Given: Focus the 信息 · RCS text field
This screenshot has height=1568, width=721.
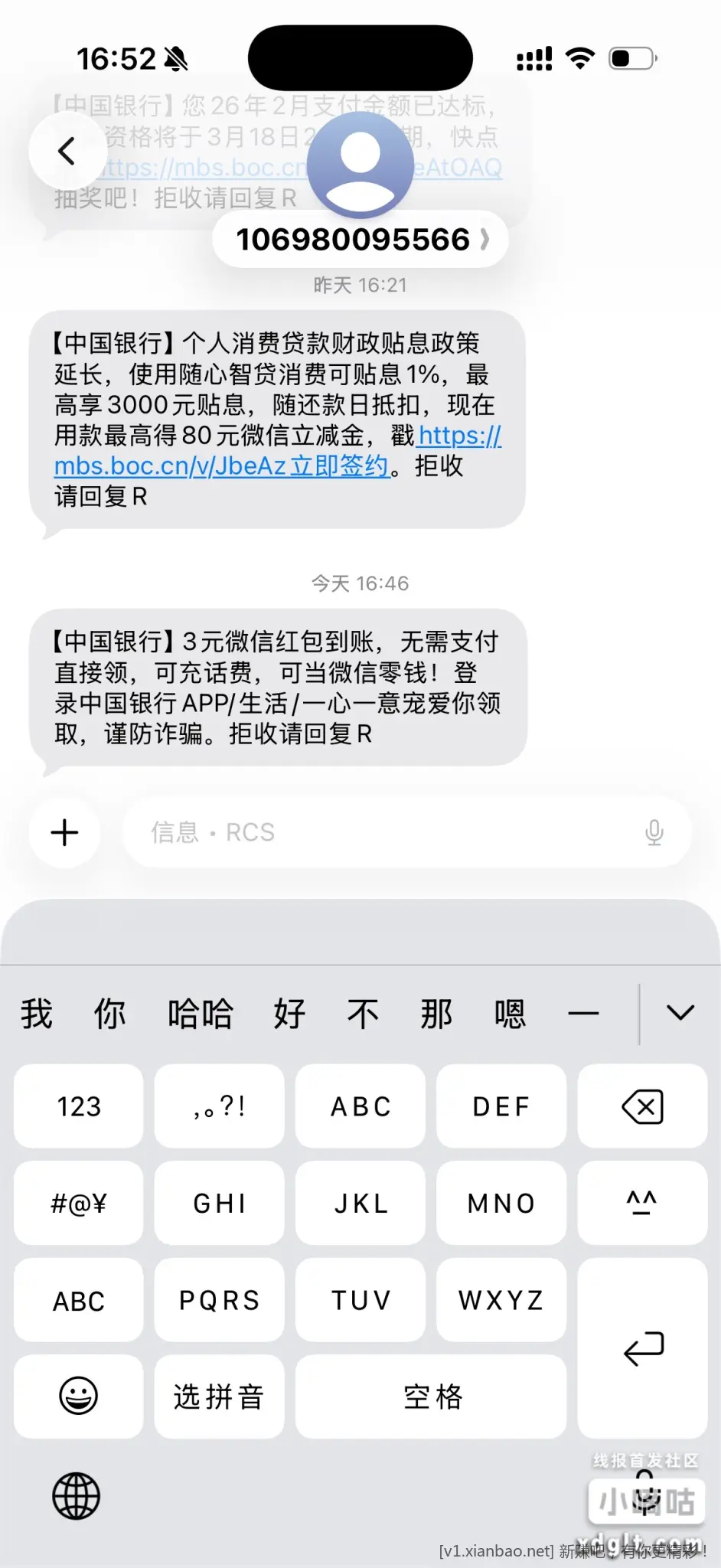Looking at the screenshot, I should (383, 832).
